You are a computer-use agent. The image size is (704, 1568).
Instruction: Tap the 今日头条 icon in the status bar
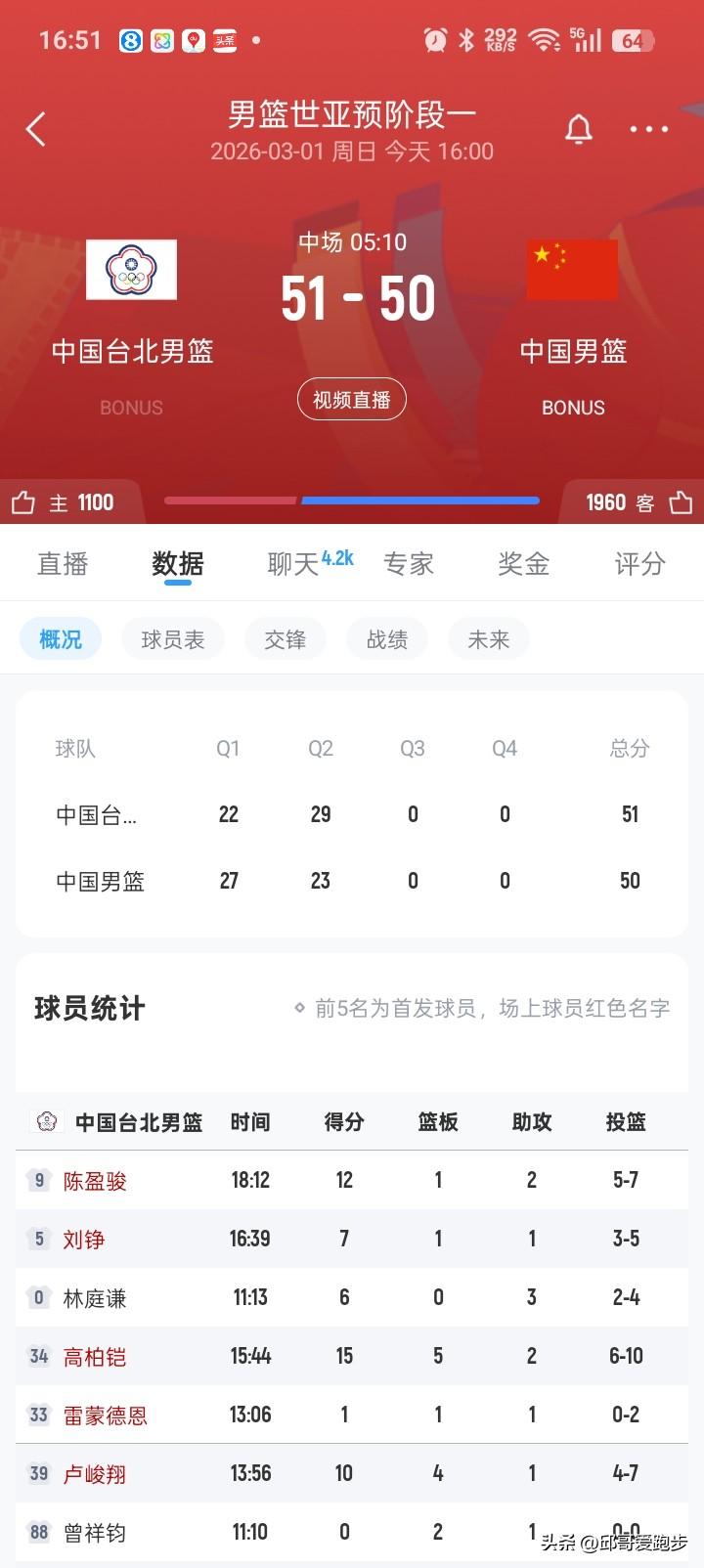click(x=224, y=41)
